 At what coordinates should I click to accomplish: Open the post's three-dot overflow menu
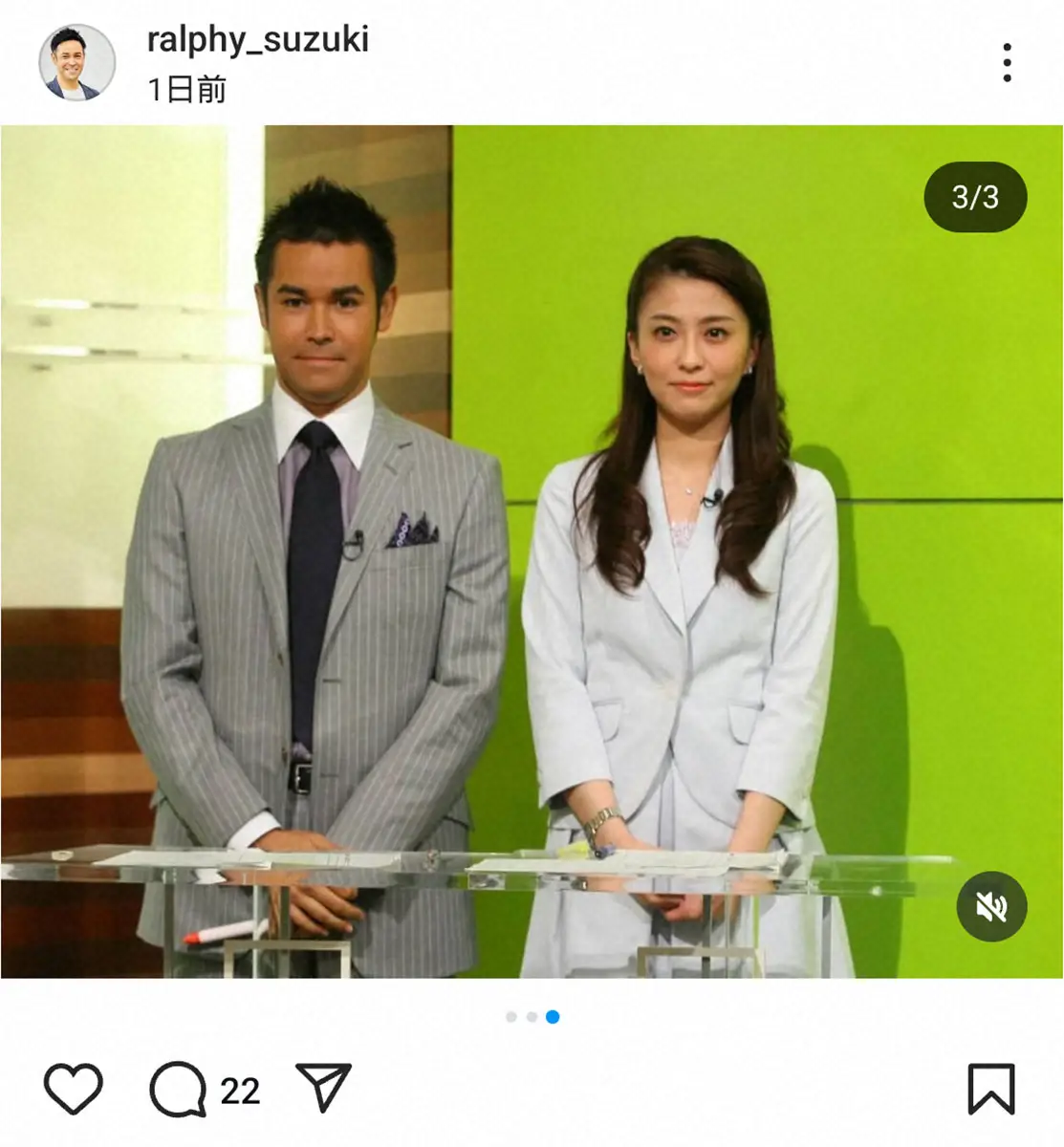1007,63
